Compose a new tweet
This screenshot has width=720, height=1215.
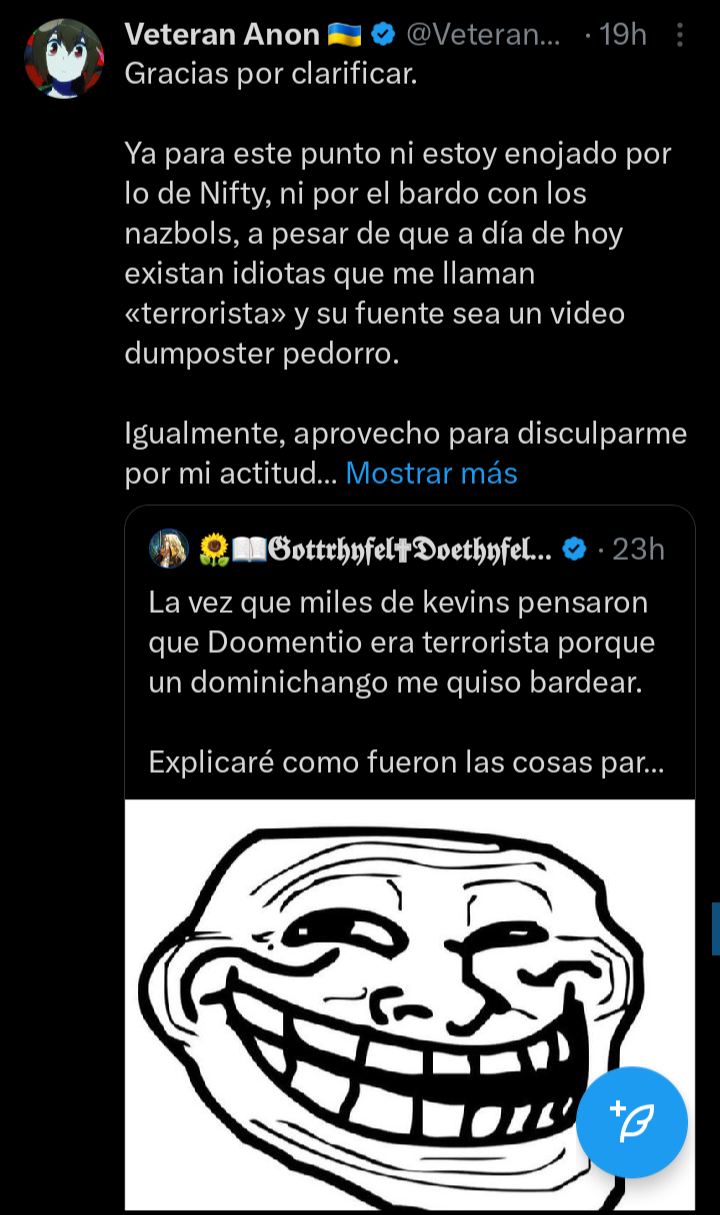[x=632, y=1122]
